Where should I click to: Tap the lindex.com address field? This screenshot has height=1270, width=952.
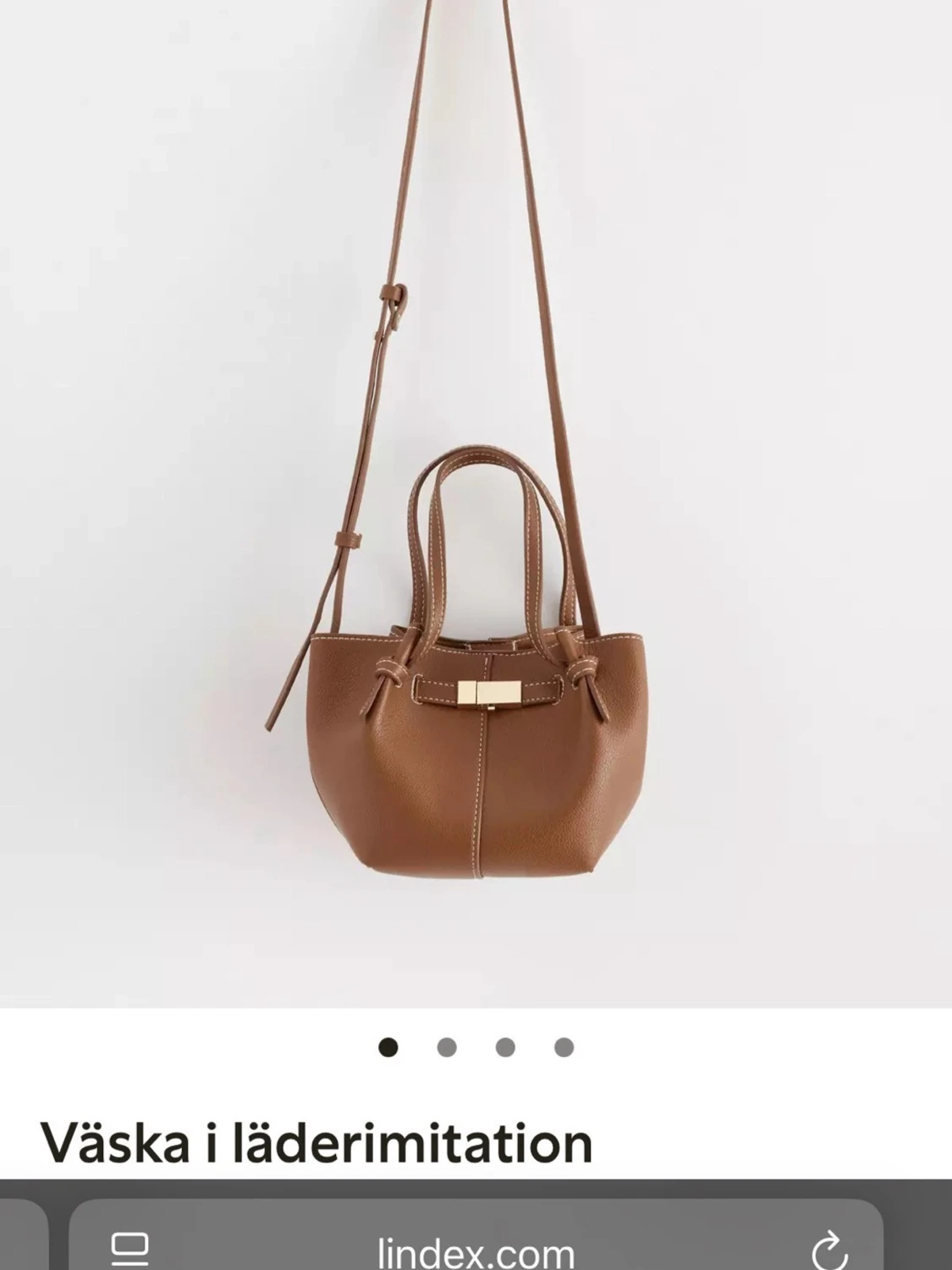476,1251
